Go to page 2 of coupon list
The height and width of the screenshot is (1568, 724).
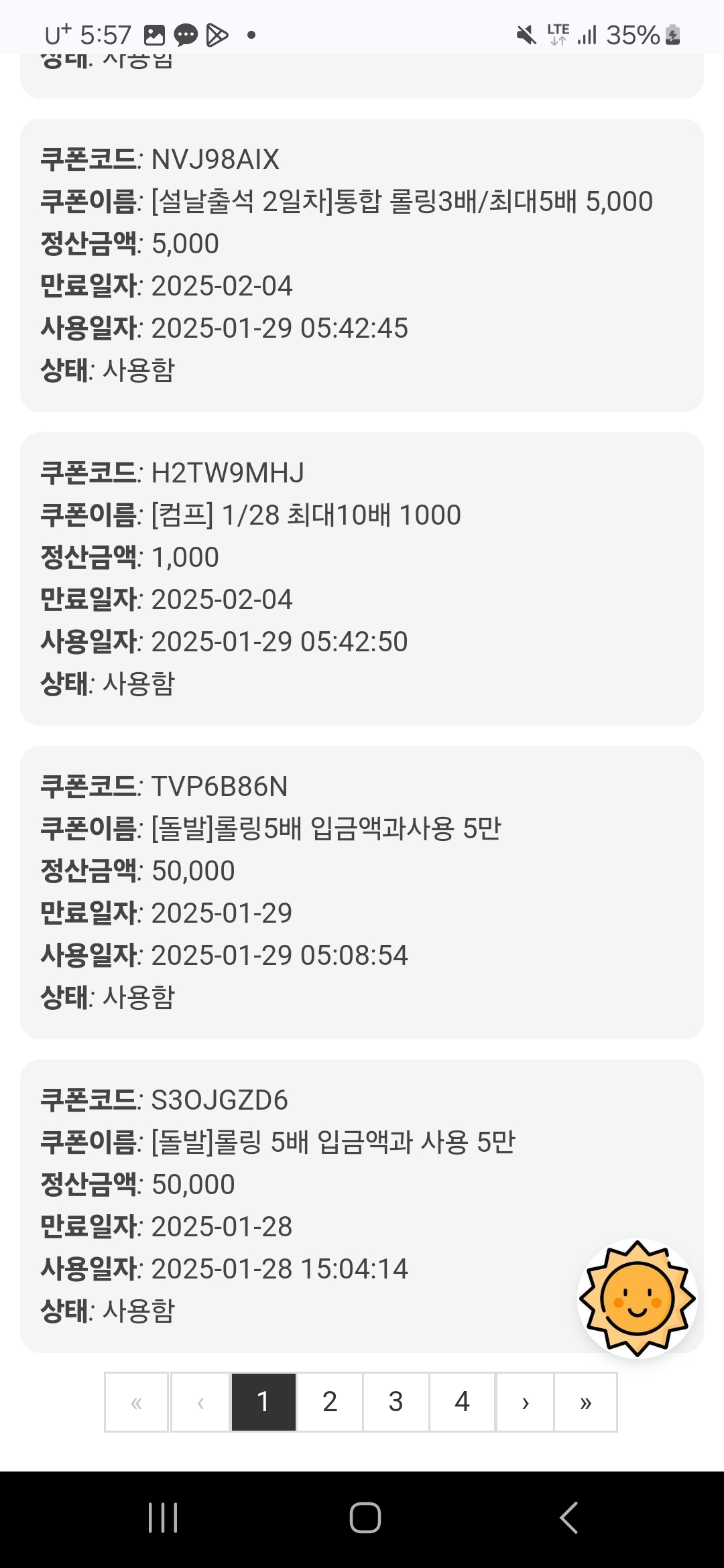[330, 1402]
